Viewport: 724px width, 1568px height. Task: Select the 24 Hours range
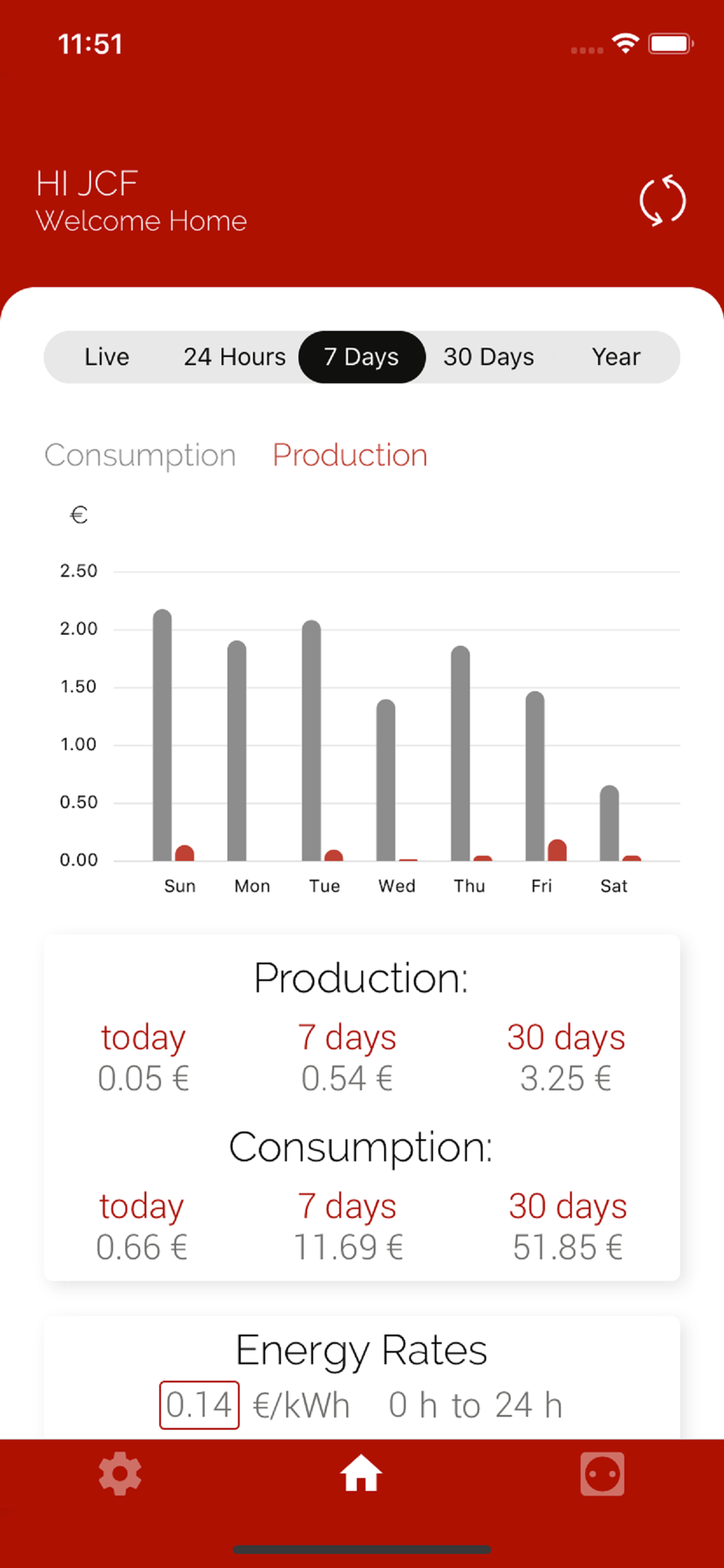coord(234,357)
